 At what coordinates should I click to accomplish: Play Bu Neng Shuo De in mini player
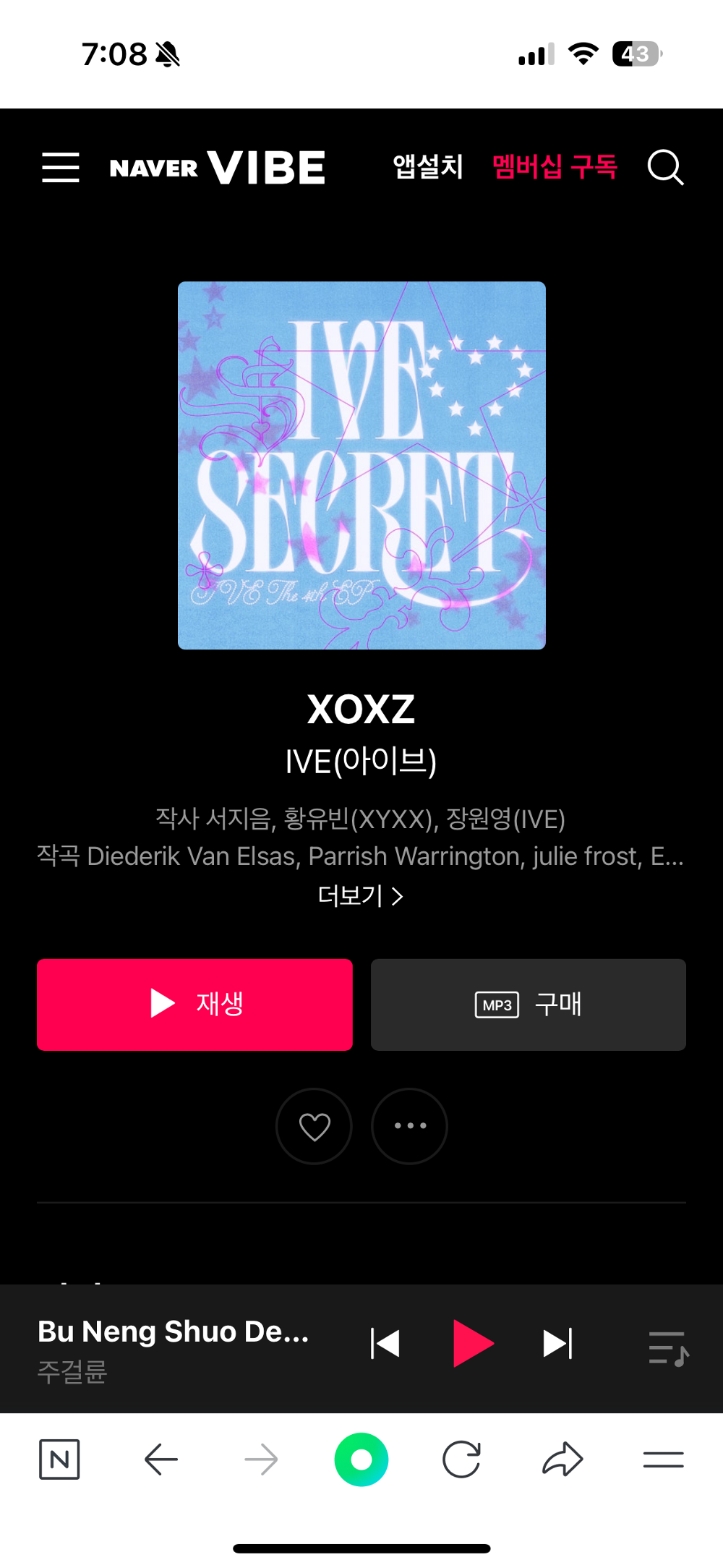473,1344
